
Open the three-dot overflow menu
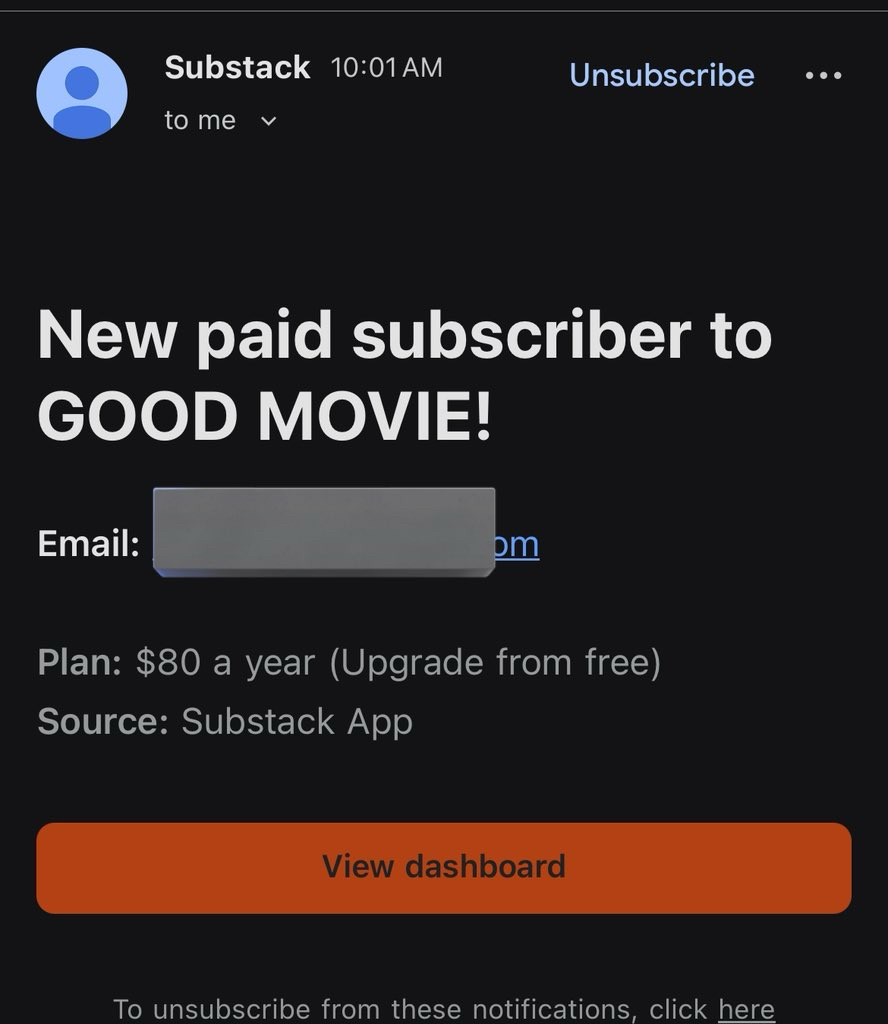pos(823,76)
